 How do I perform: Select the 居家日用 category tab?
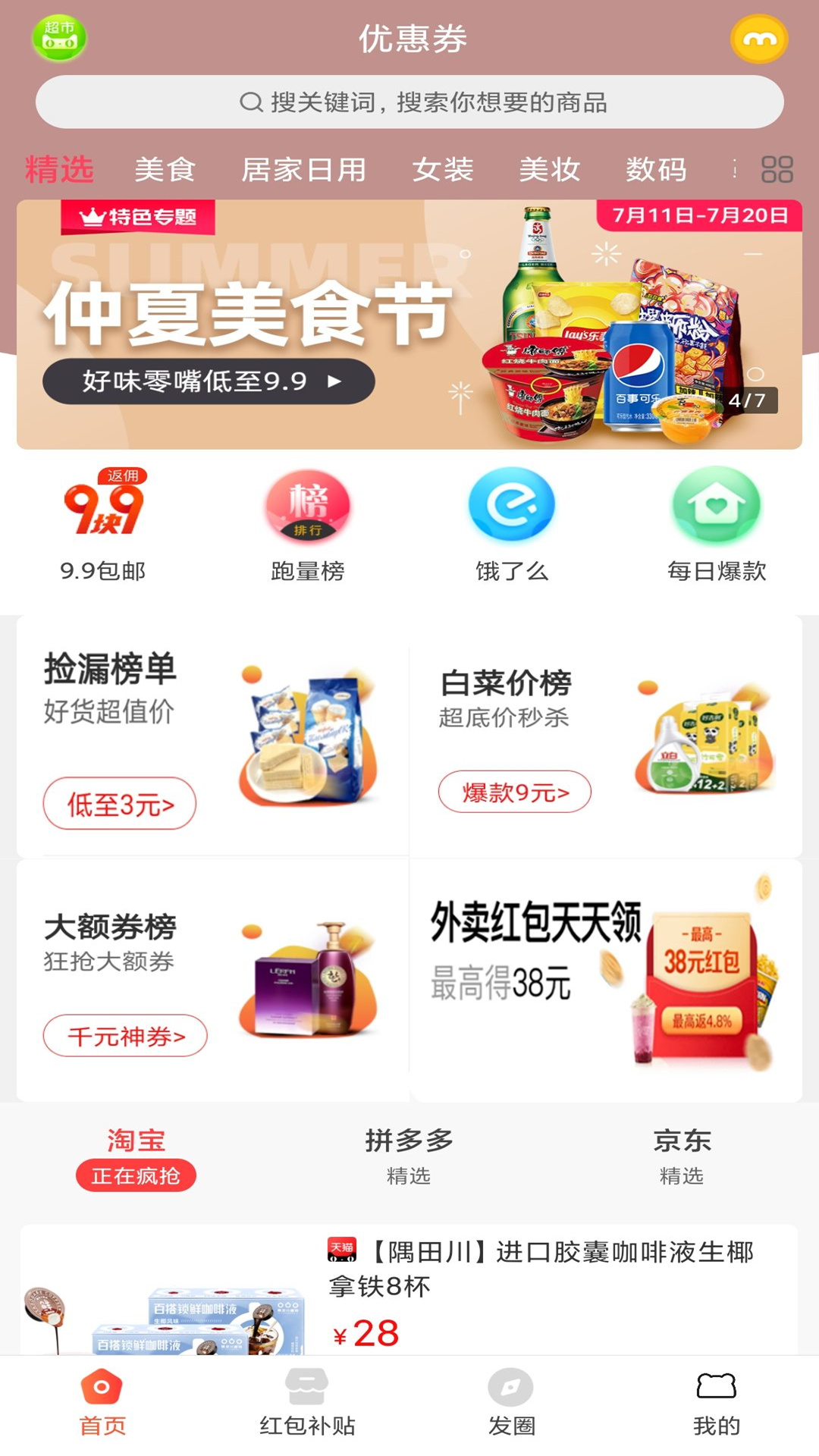click(x=303, y=169)
